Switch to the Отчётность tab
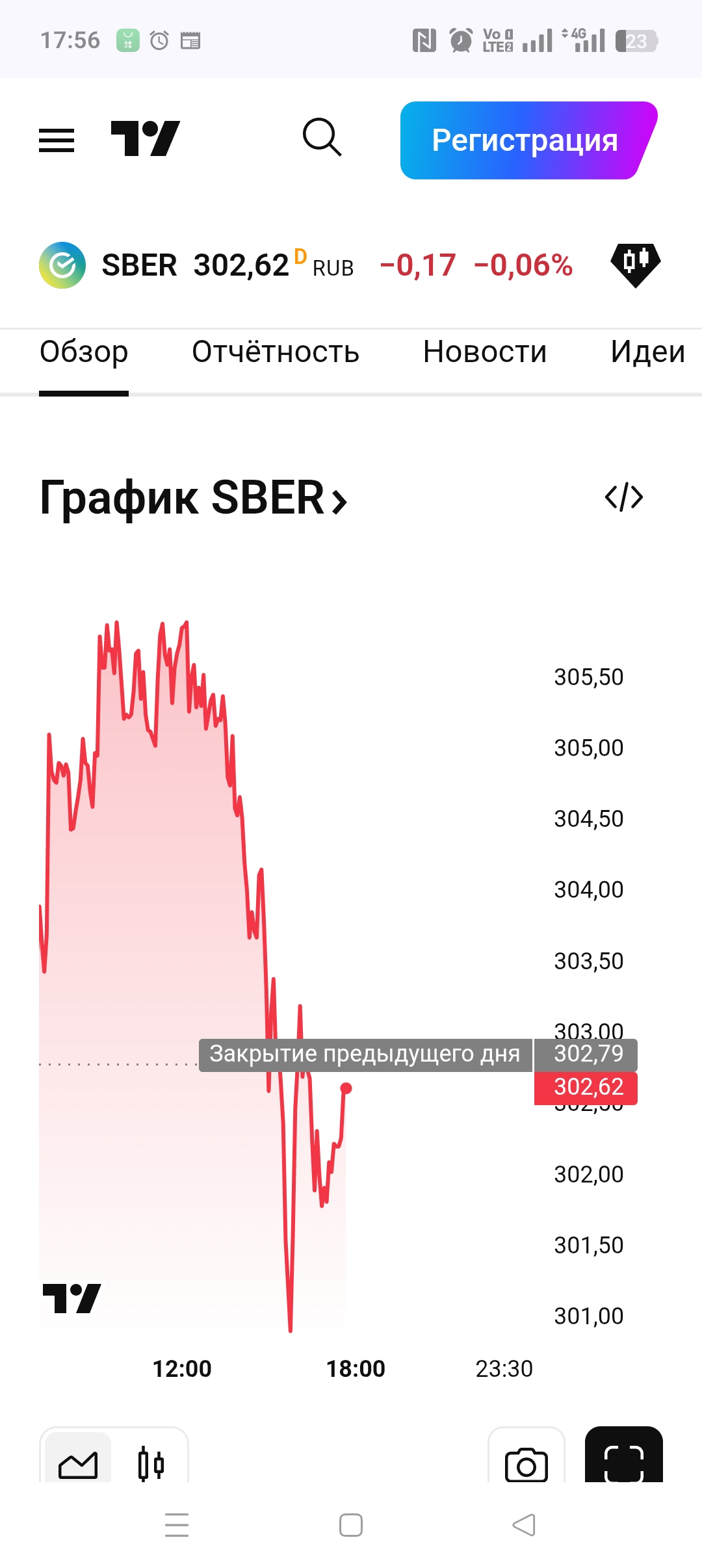 276,352
